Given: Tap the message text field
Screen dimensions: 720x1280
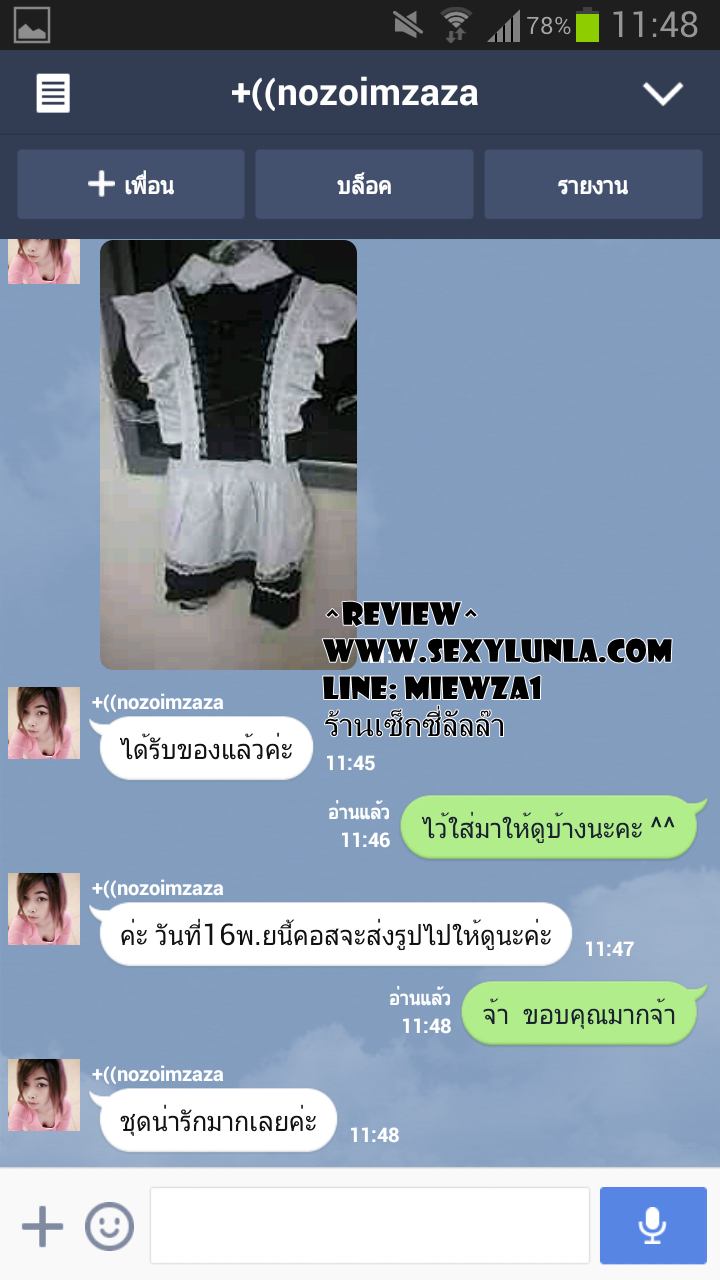Looking at the screenshot, I should click(x=369, y=1226).
